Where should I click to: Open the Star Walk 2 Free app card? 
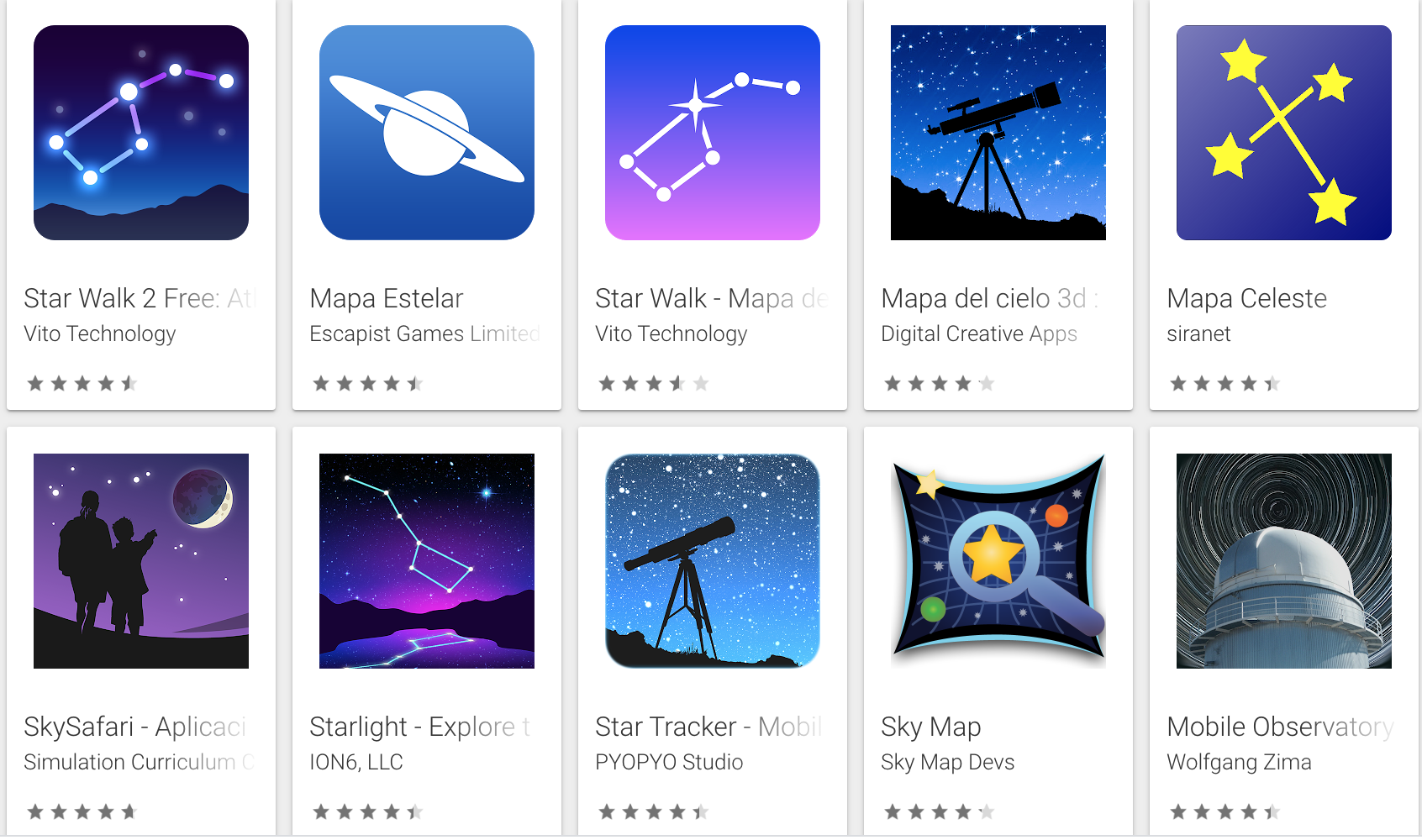pyautogui.click(x=140, y=133)
